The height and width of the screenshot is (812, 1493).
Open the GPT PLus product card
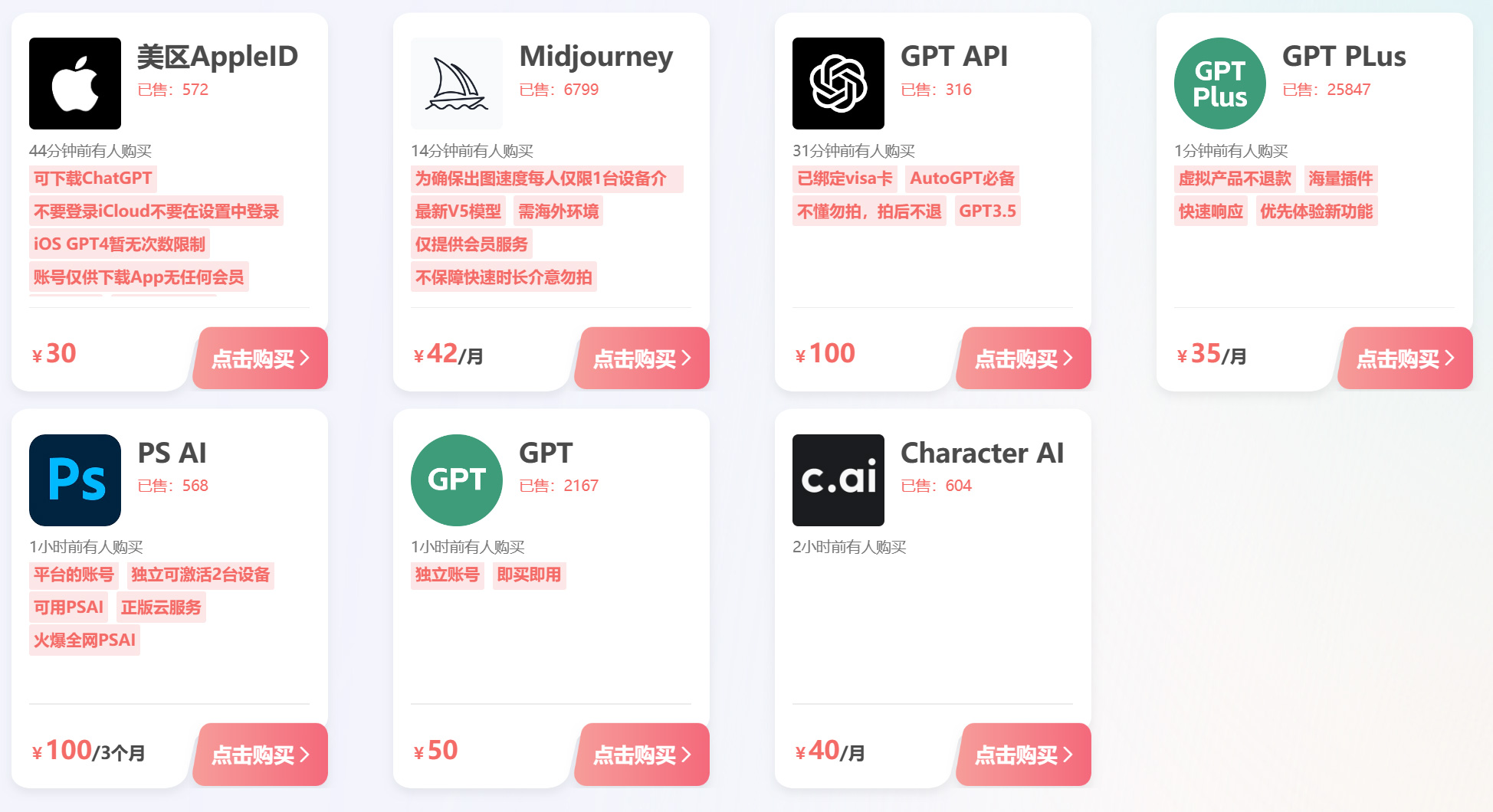pos(1344,57)
